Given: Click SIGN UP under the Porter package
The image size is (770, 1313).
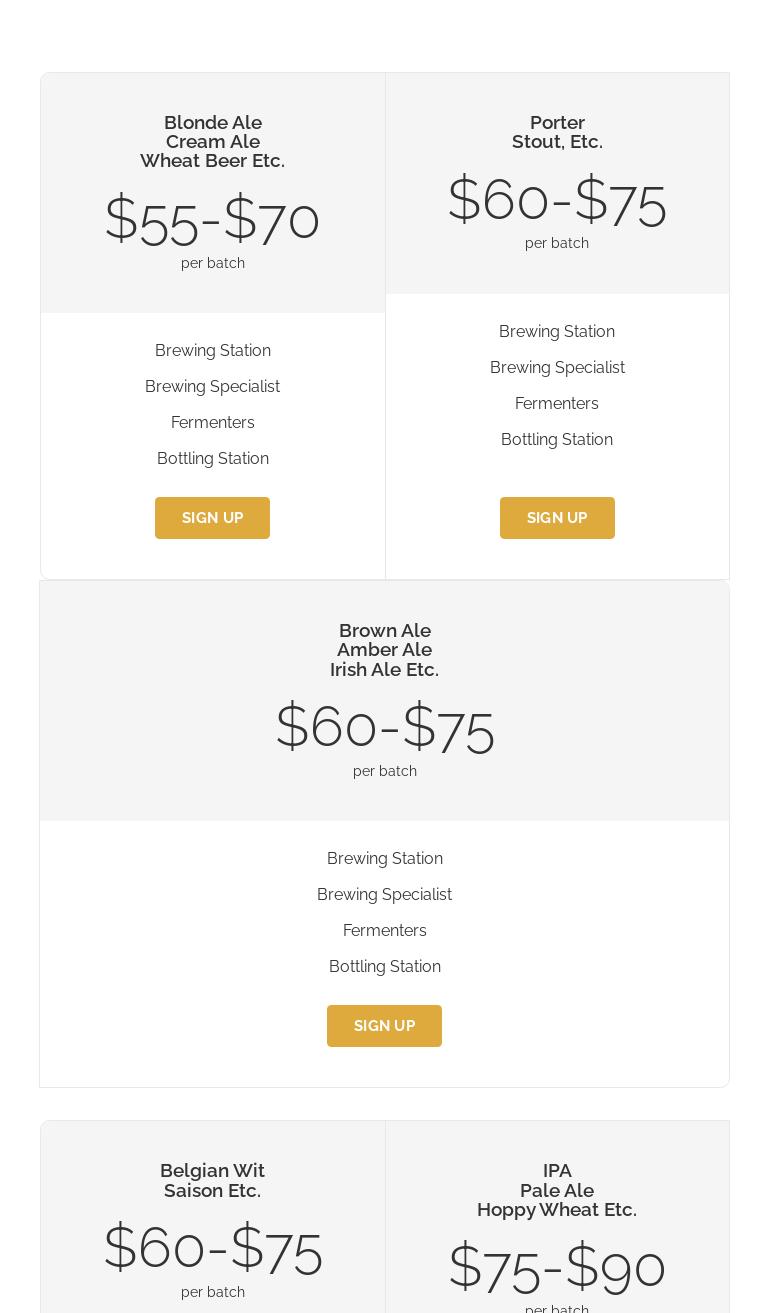Looking at the screenshot, I should click(557, 518).
